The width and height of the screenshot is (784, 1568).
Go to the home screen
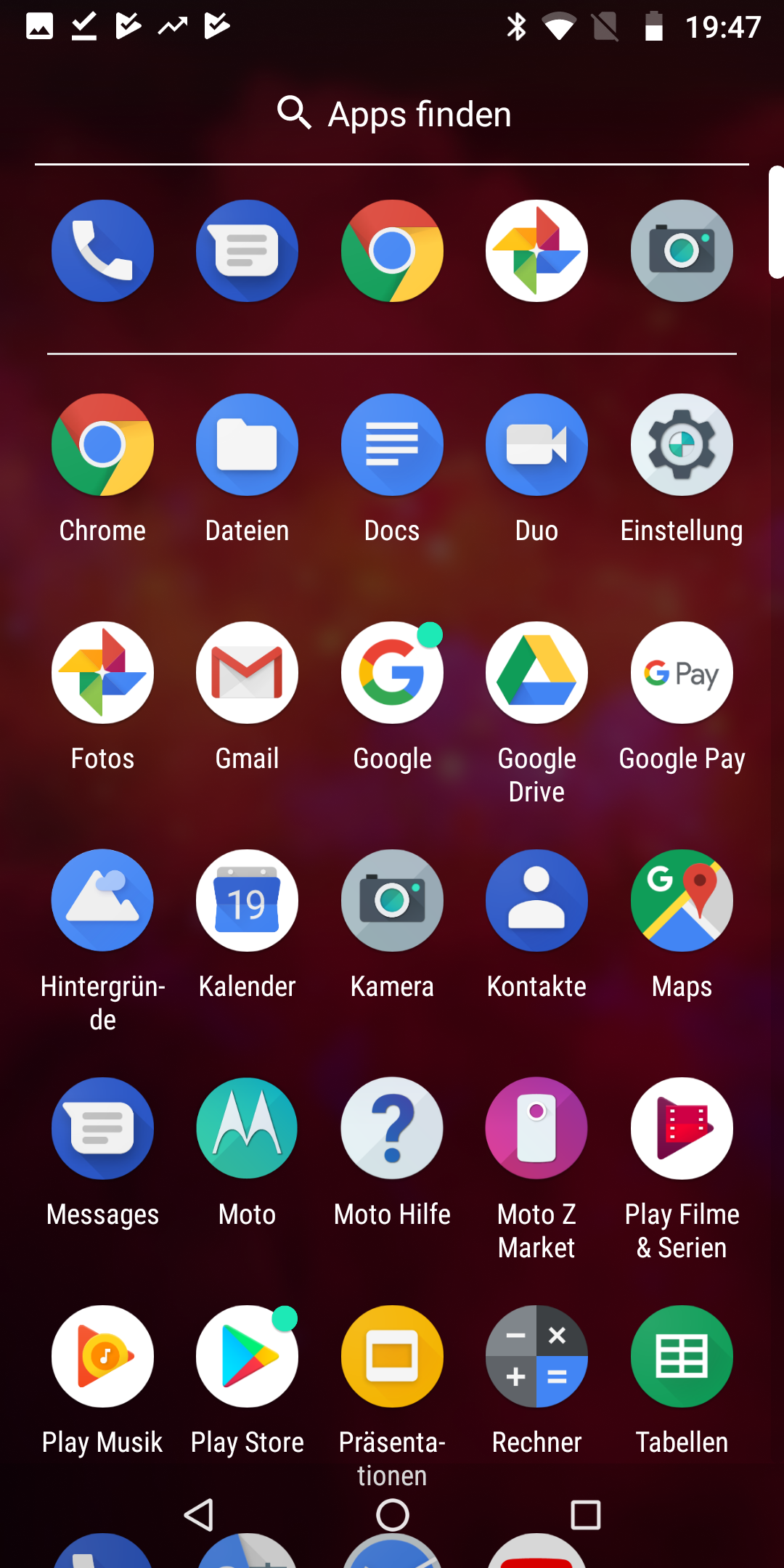[x=392, y=1515]
